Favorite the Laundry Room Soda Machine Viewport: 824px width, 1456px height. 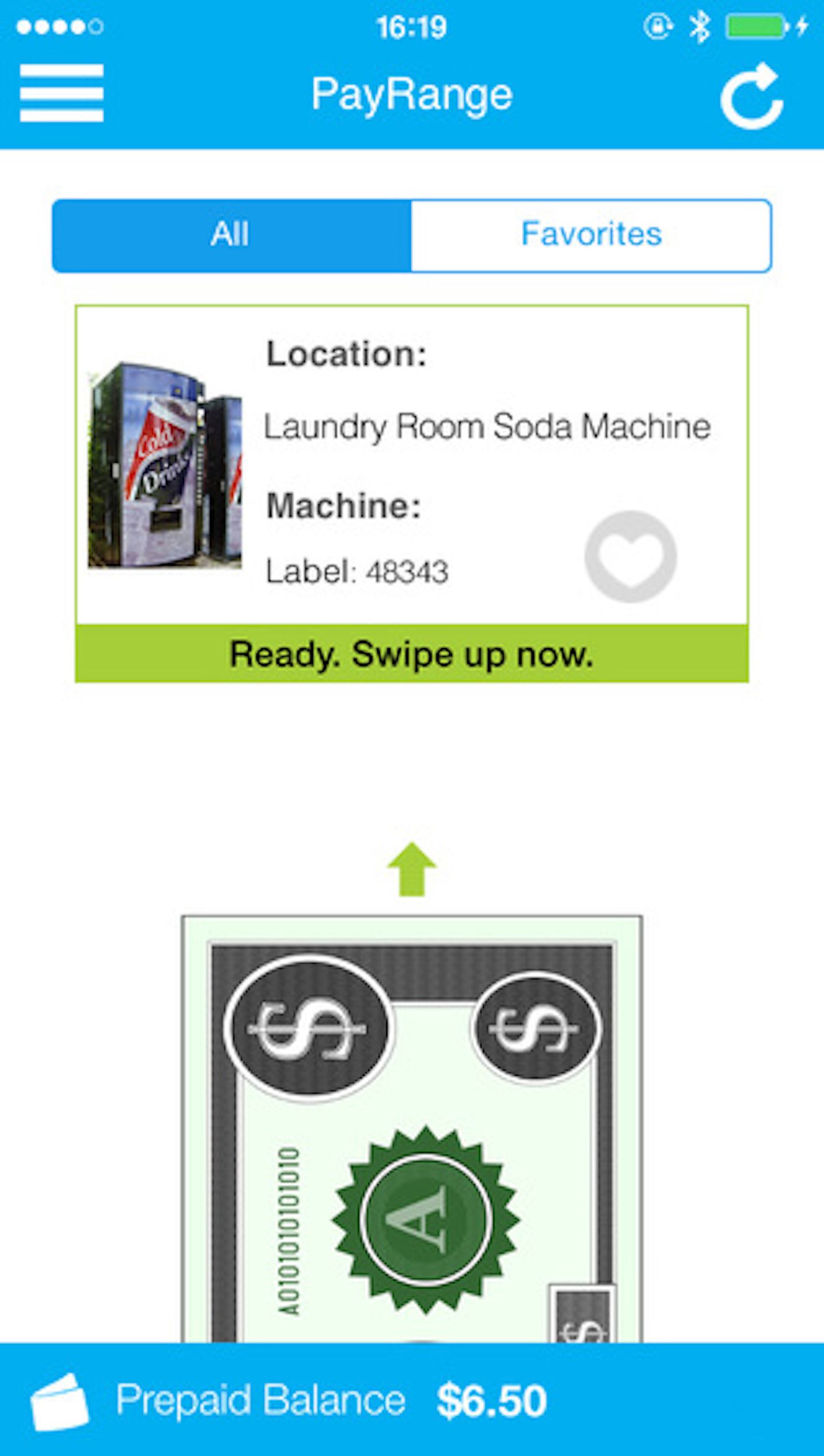point(630,557)
